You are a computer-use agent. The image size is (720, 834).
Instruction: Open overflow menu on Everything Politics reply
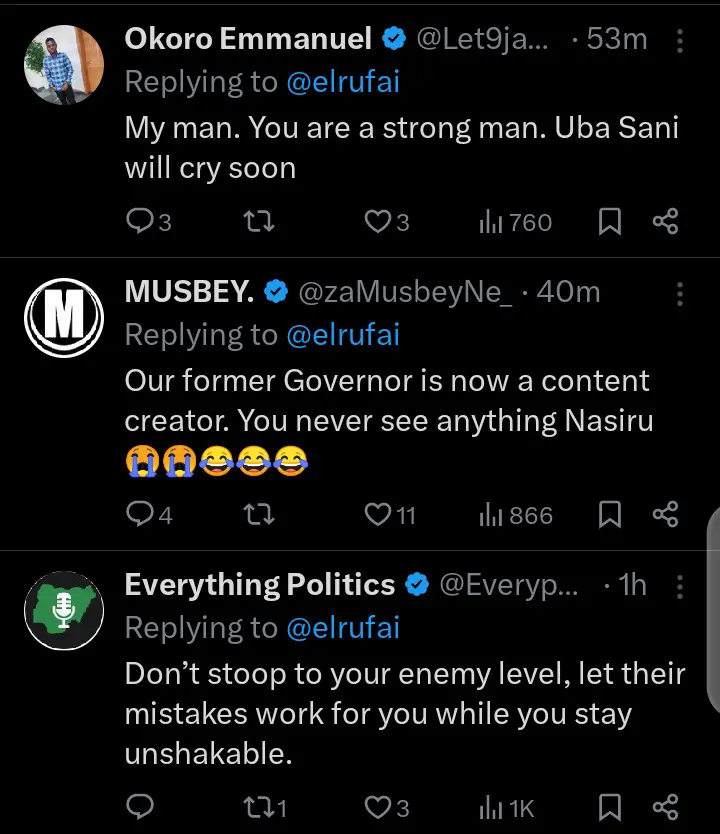click(680, 586)
